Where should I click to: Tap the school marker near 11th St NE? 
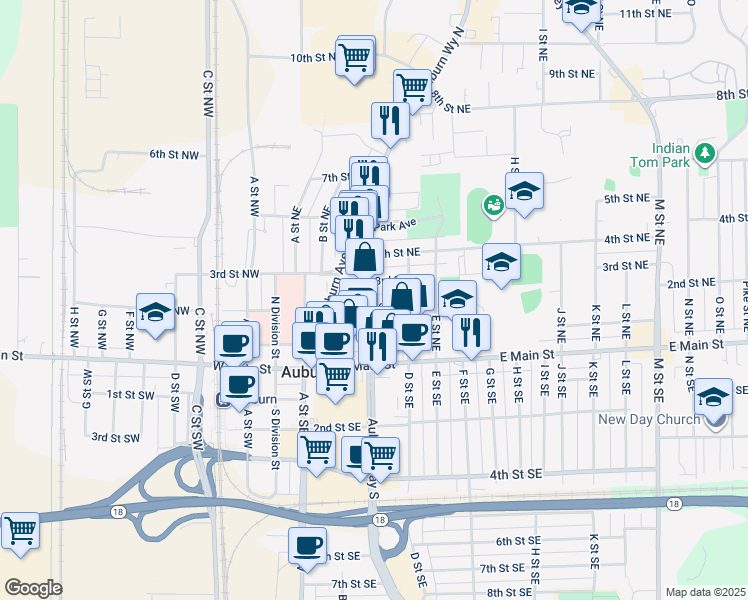[x=581, y=8]
